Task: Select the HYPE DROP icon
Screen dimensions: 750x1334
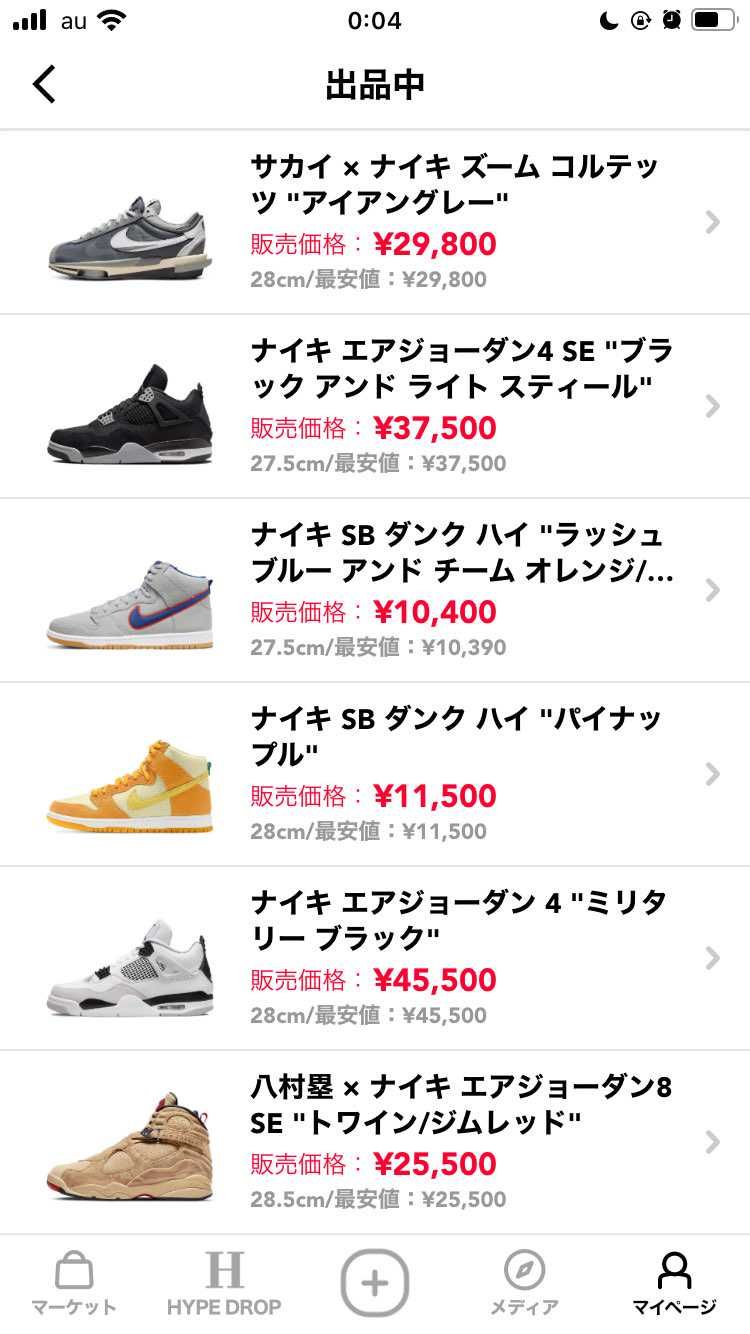Action: pos(222,1272)
